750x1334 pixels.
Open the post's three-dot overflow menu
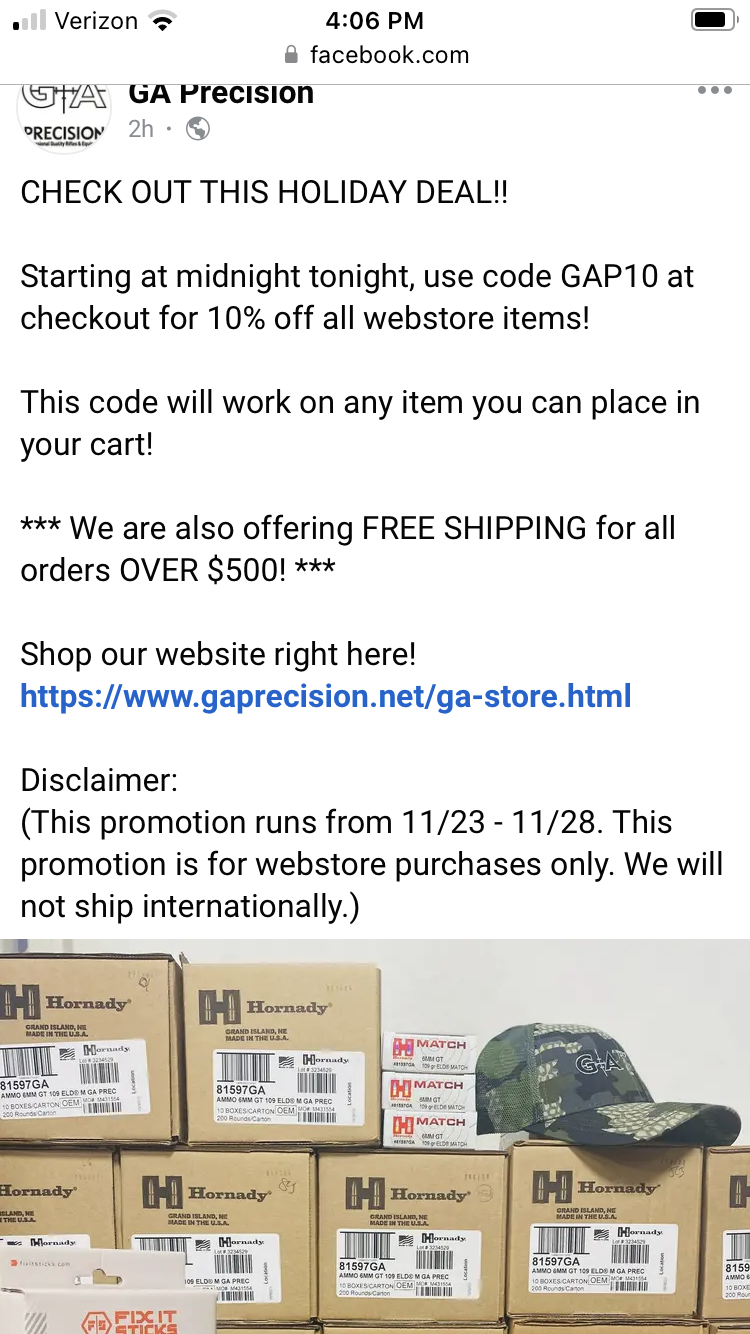coord(714,91)
